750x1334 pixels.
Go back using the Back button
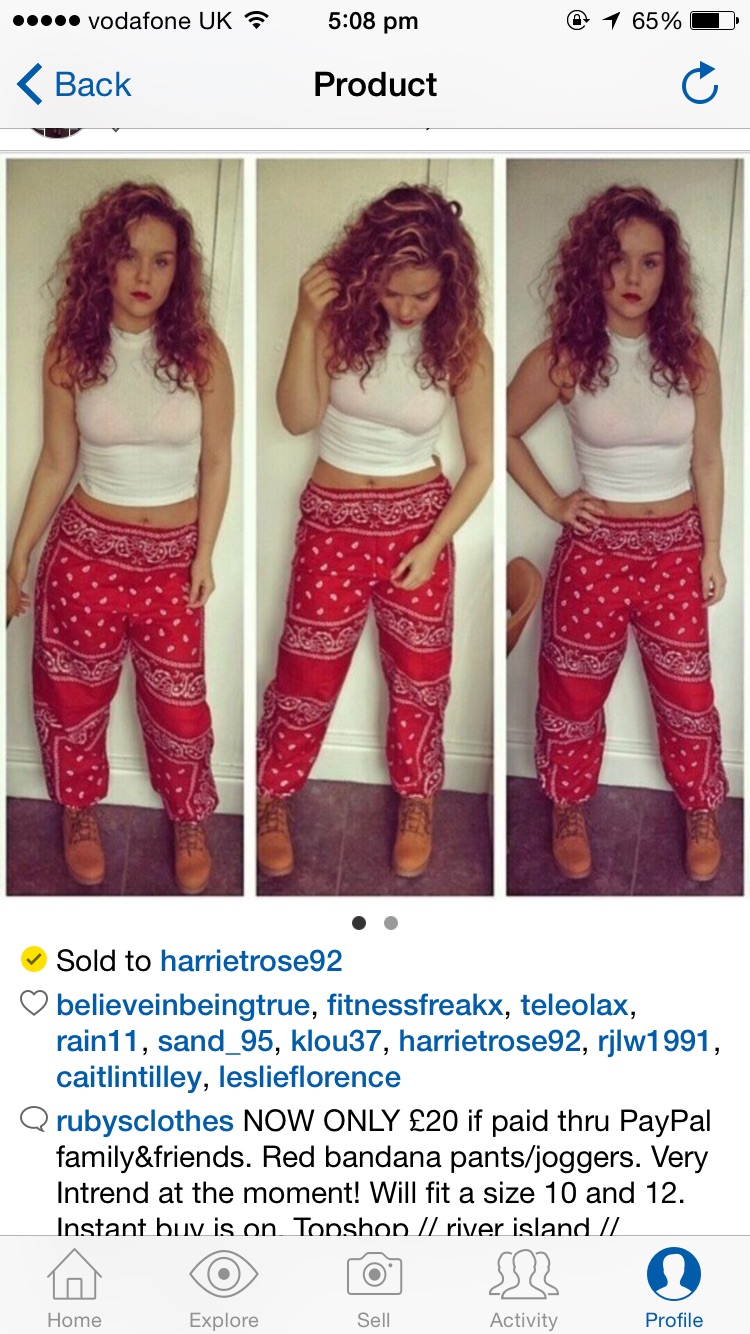click(x=75, y=85)
